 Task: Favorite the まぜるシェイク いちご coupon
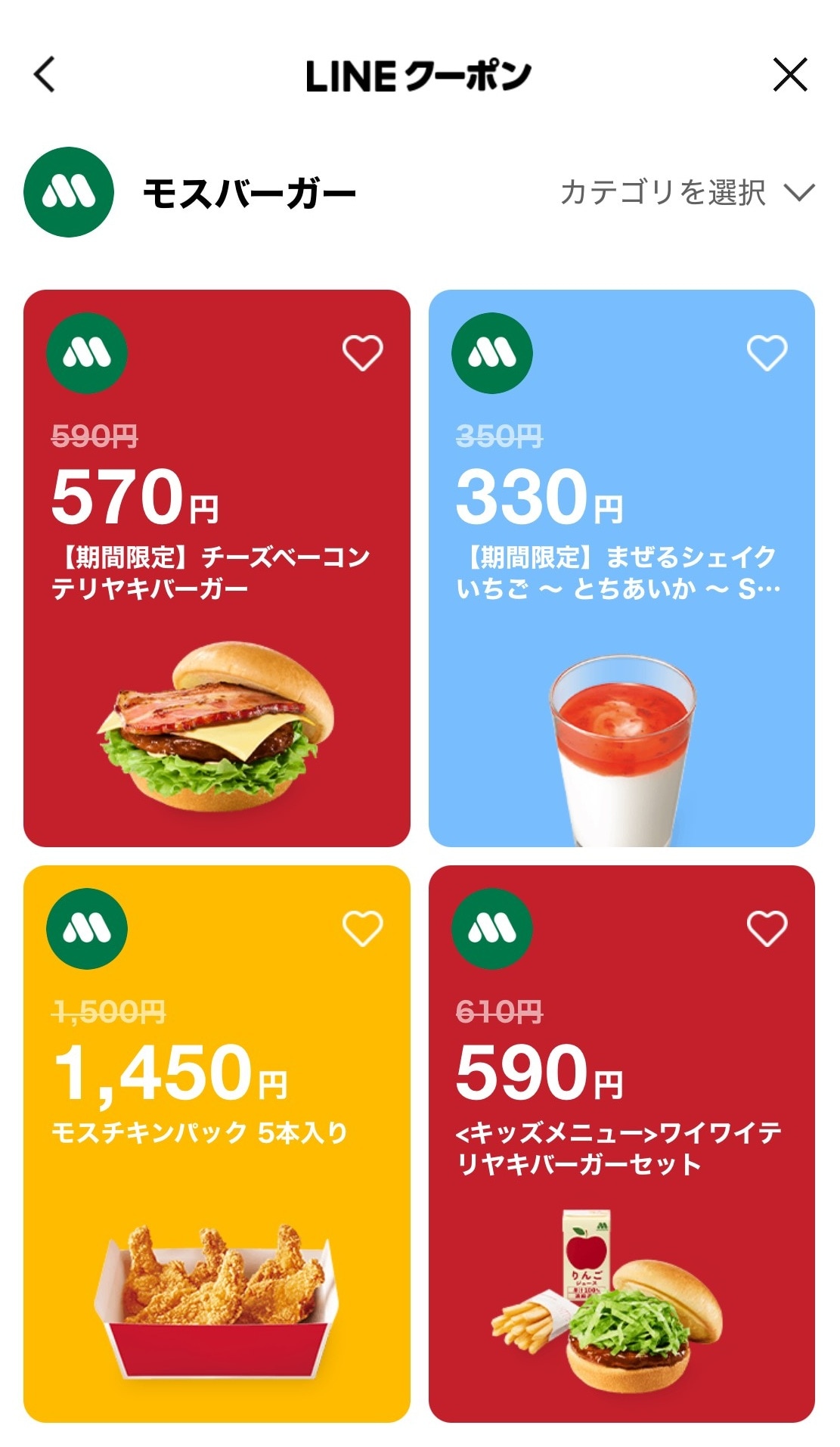click(767, 352)
